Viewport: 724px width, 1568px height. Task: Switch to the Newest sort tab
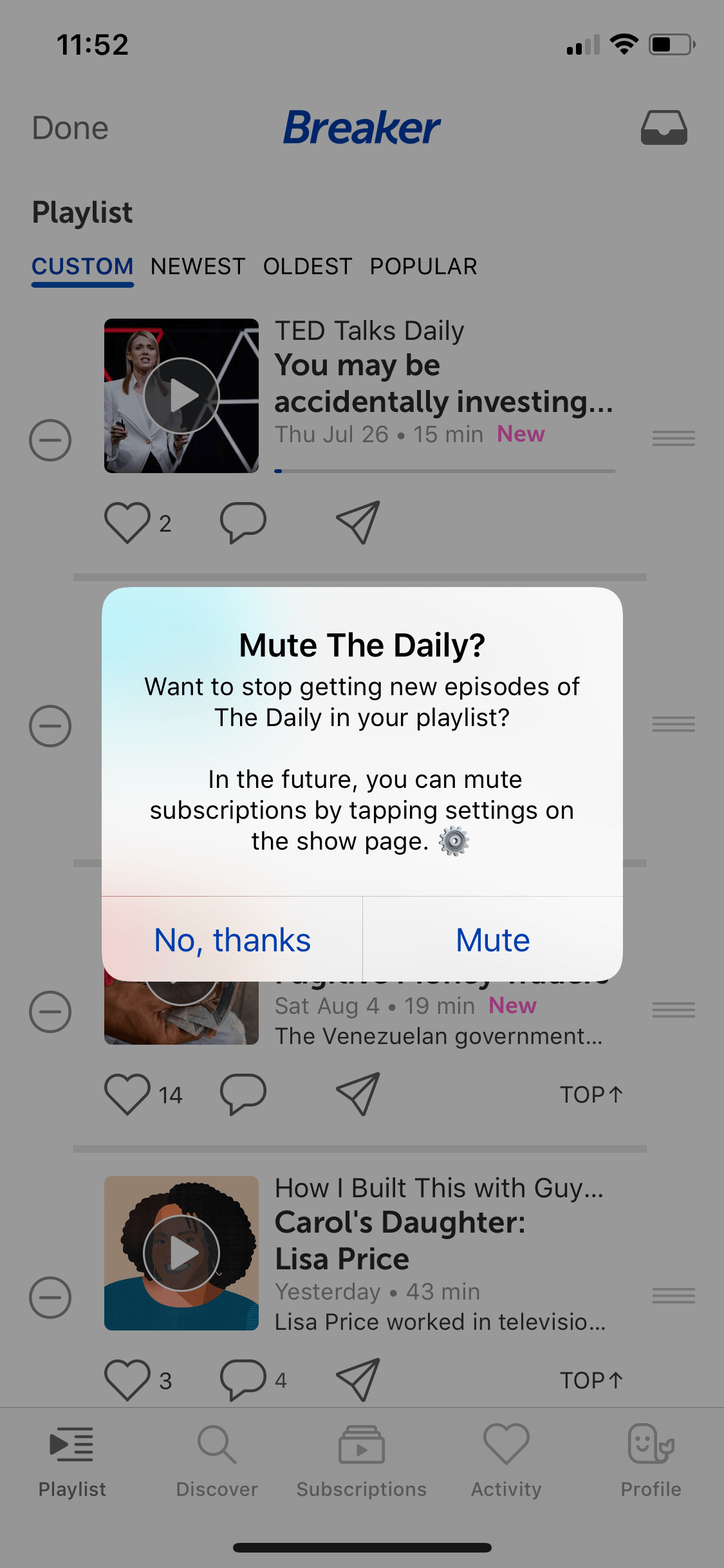pyautogui.click(x=198, y=266)
